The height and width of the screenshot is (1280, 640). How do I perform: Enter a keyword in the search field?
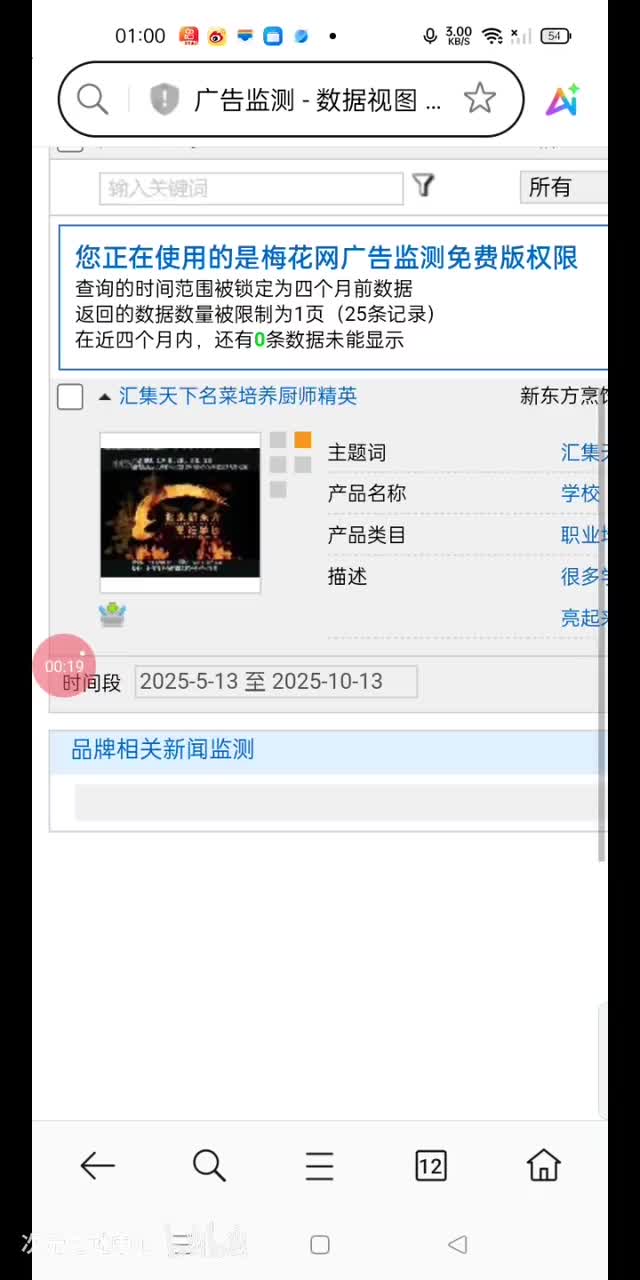pyautogui.click(x=250, y=188)
